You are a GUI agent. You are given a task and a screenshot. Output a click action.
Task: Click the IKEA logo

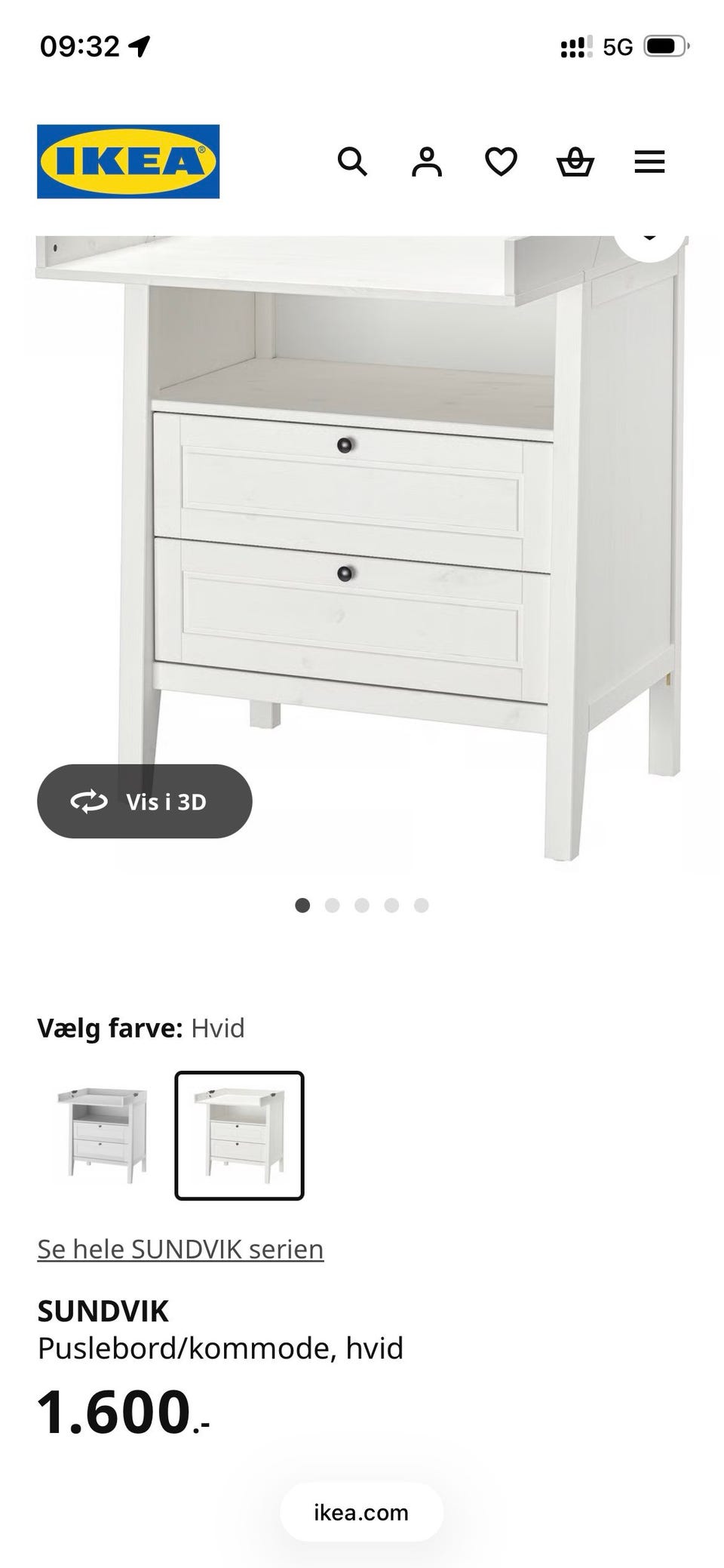(127, 161)
